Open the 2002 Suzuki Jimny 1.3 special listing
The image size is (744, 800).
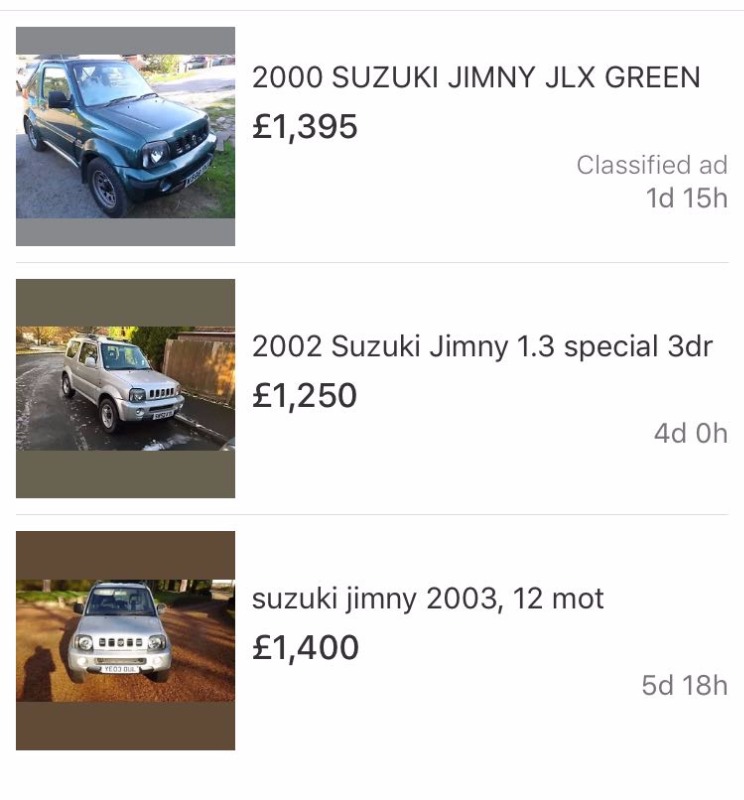pos(482,347)
